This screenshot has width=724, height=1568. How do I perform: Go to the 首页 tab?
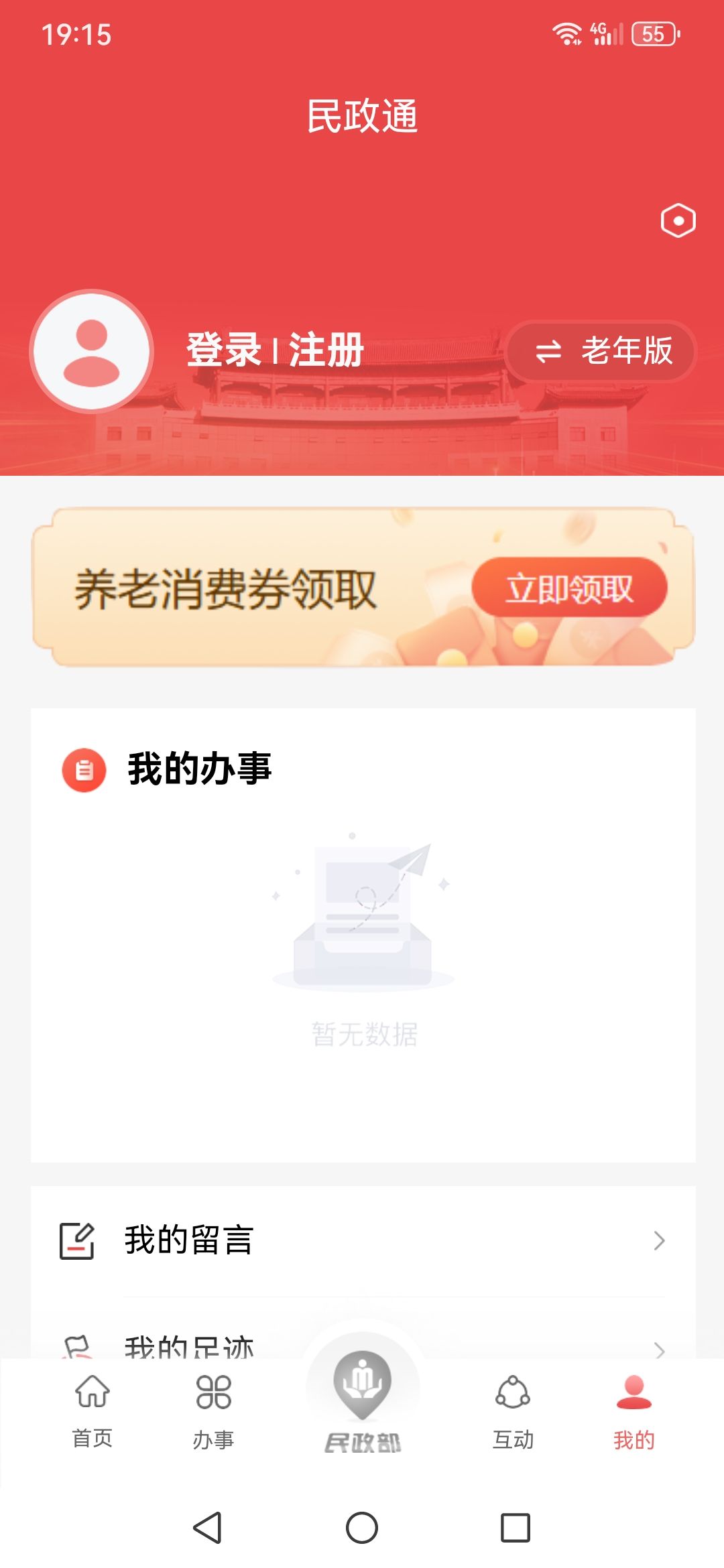tap(93, 1409)
